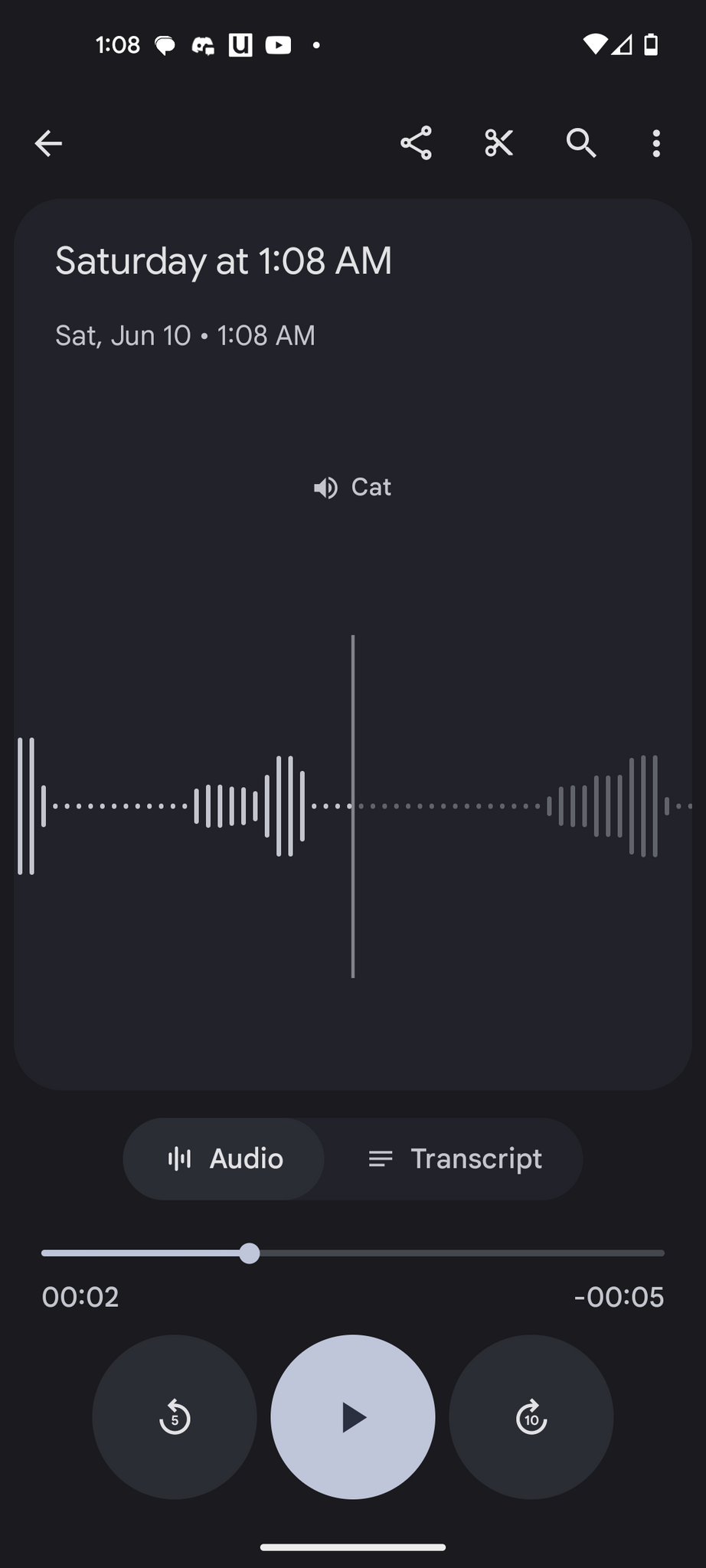Play the recording
The width and height of the screenshot is (706, 1568).
[x=353, y=1417]
